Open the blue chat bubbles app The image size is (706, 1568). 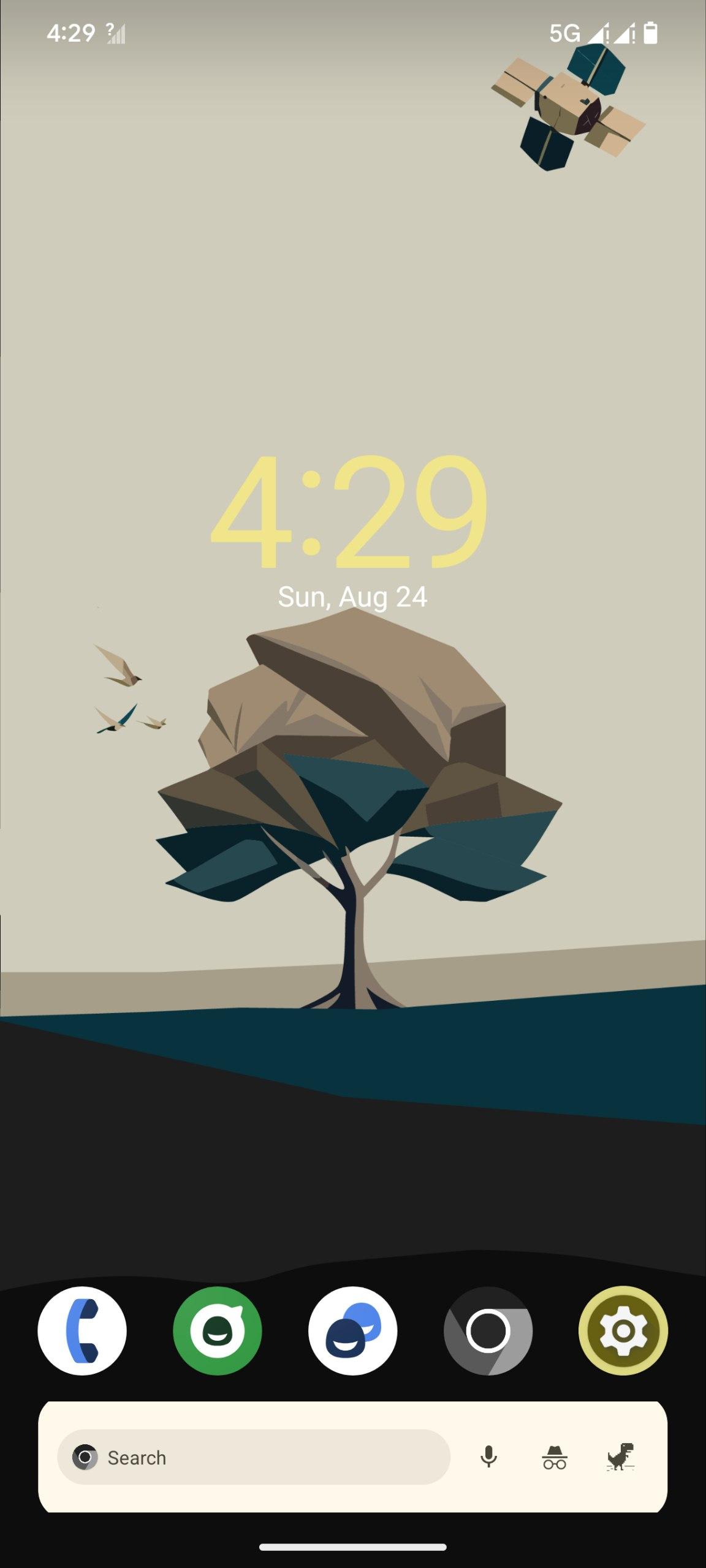353,1330
